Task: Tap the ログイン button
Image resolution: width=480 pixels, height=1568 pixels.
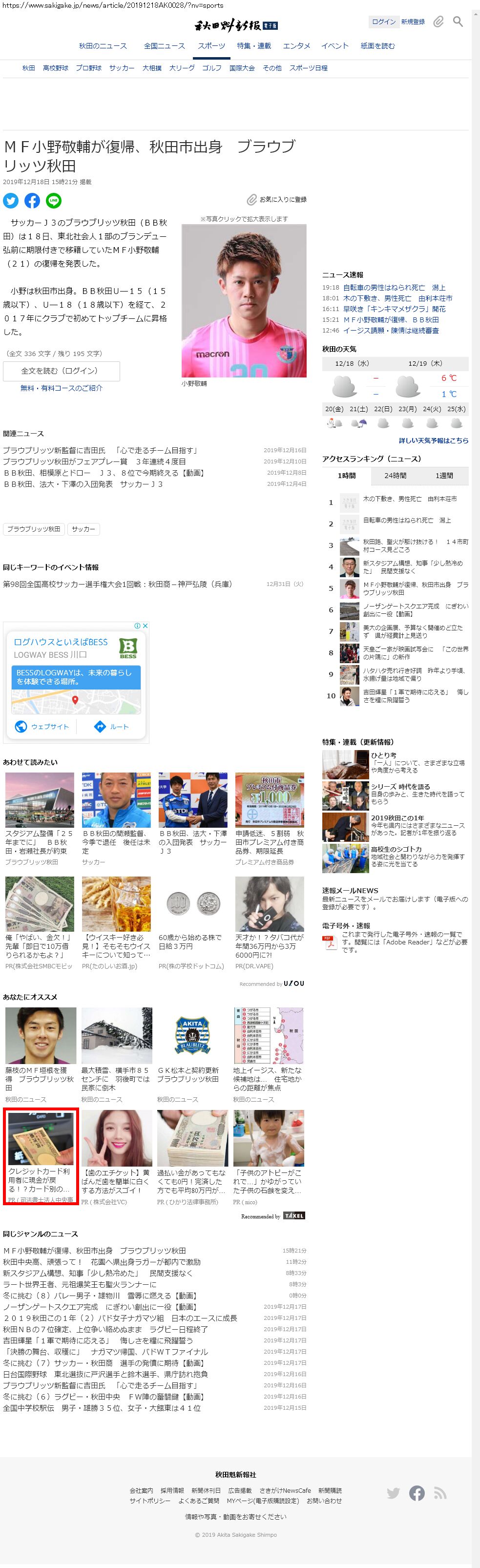Action: point(383,22)
